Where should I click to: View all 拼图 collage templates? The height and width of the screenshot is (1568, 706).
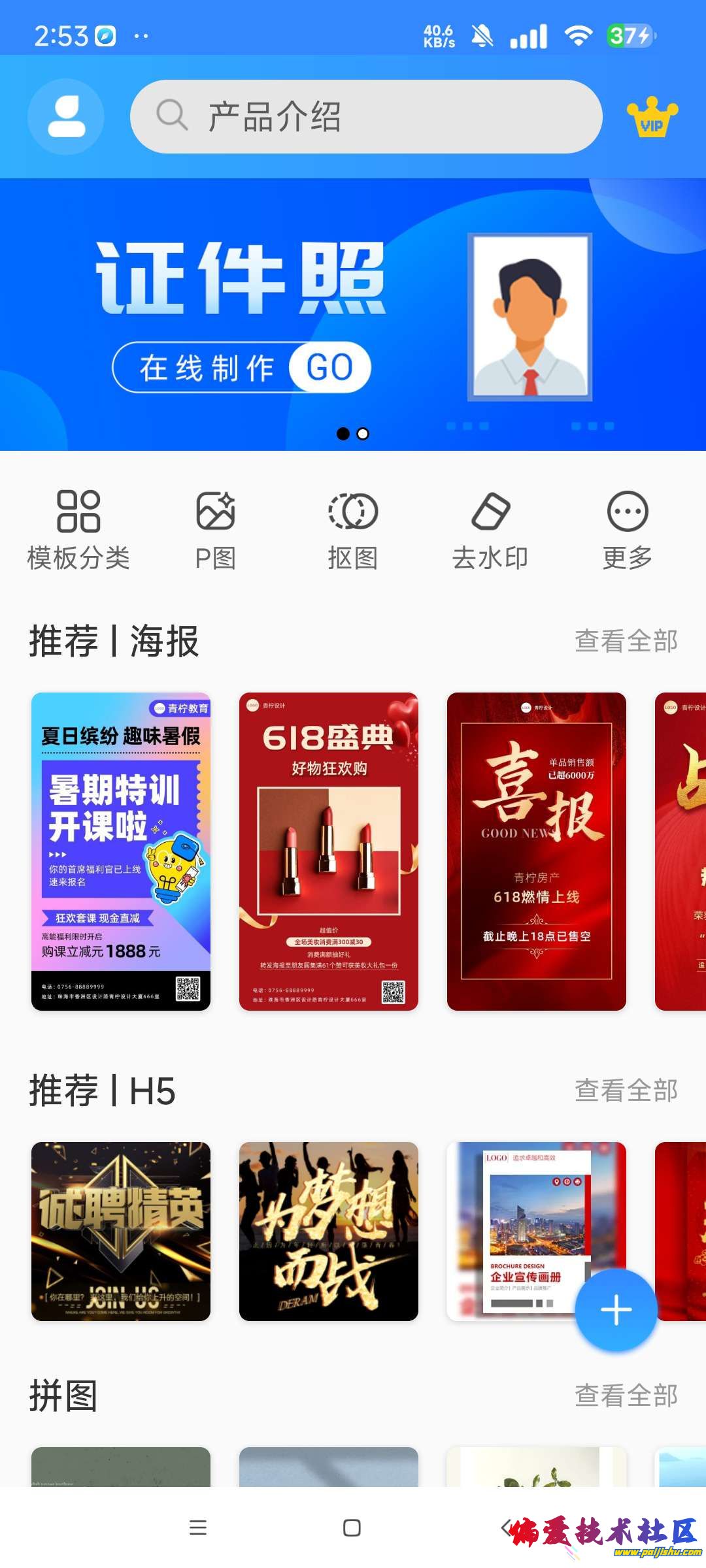point(626,1396)
